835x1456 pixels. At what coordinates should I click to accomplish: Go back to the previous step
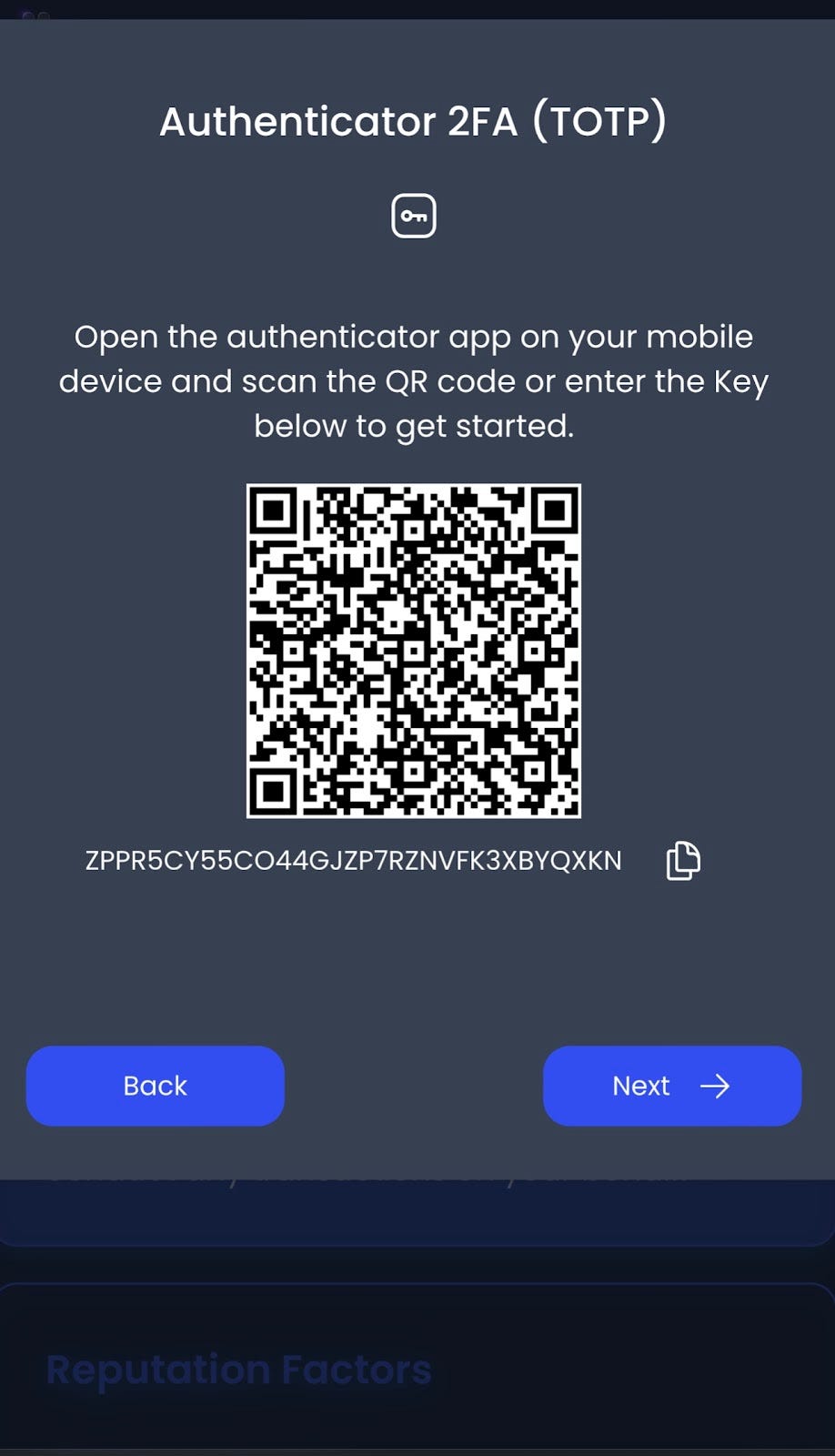pyautogui.click(x=156, y=1086)
